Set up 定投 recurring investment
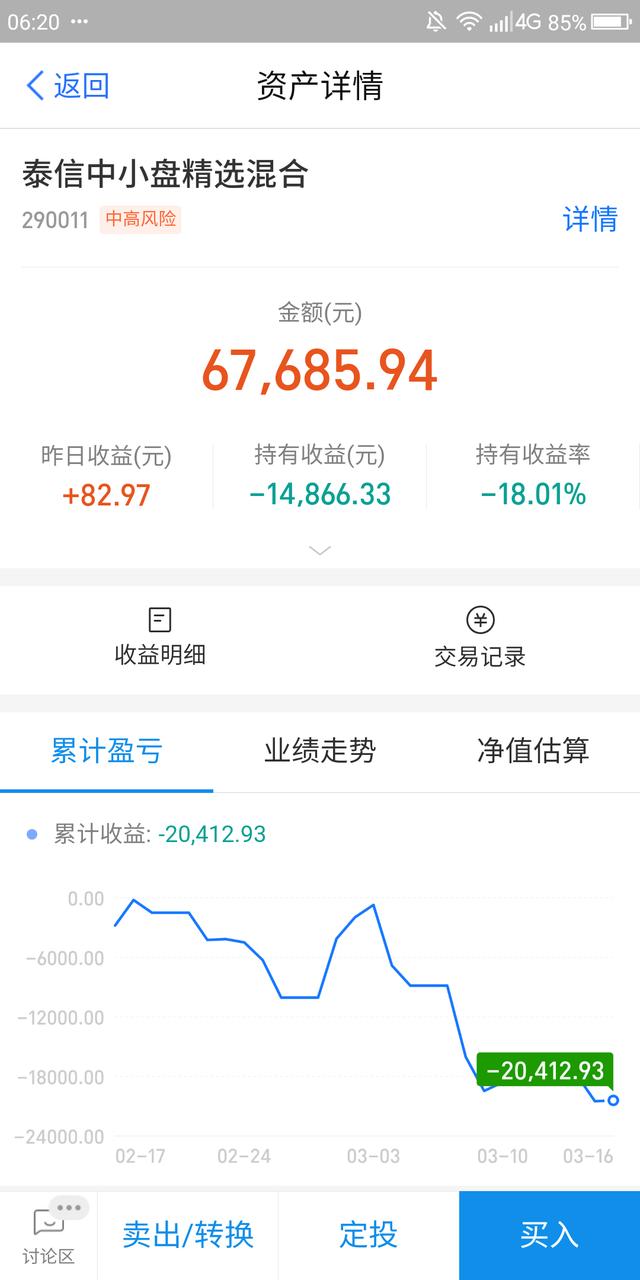The width and height of the screenshot is (640, 1280). tap(368, 1235)
